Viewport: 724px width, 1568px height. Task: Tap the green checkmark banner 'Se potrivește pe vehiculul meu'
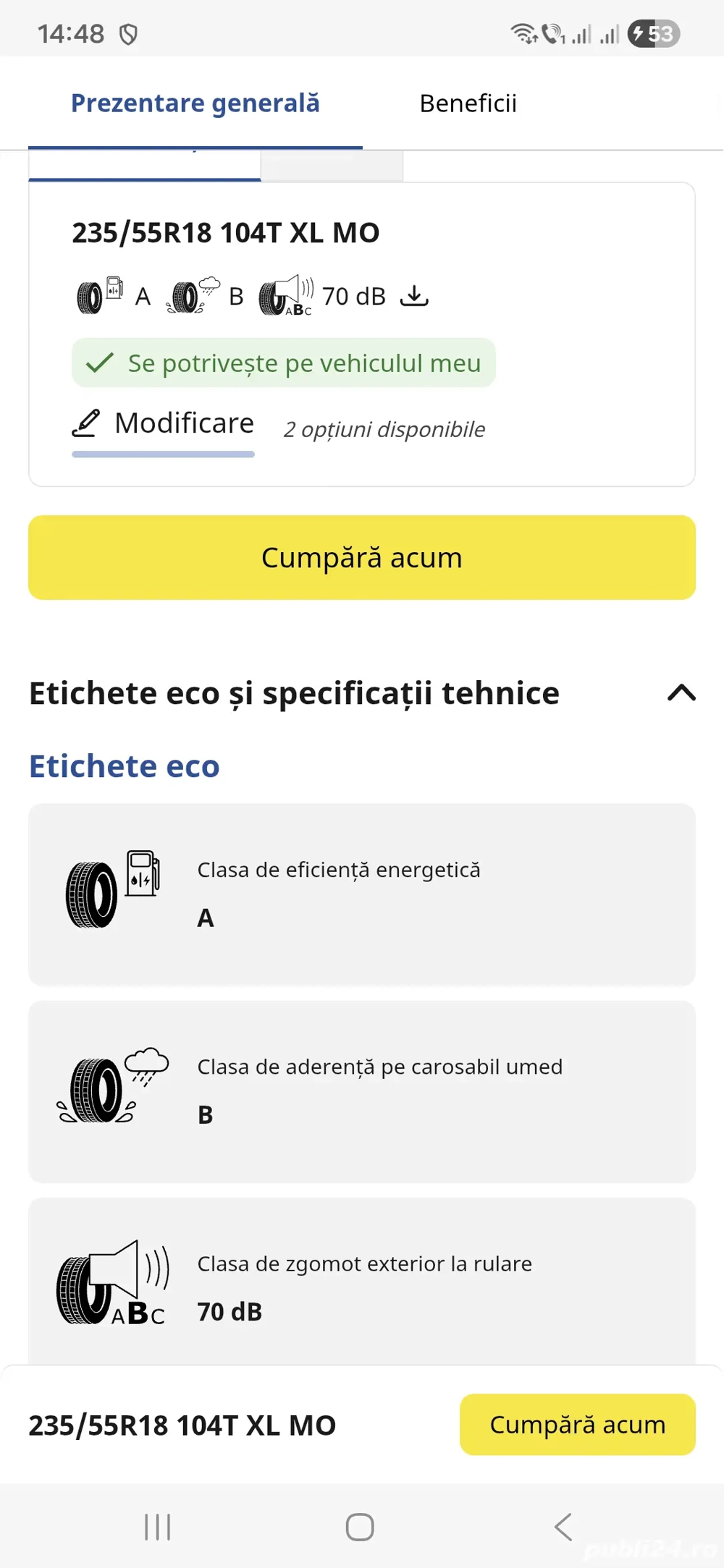[284, 363]
